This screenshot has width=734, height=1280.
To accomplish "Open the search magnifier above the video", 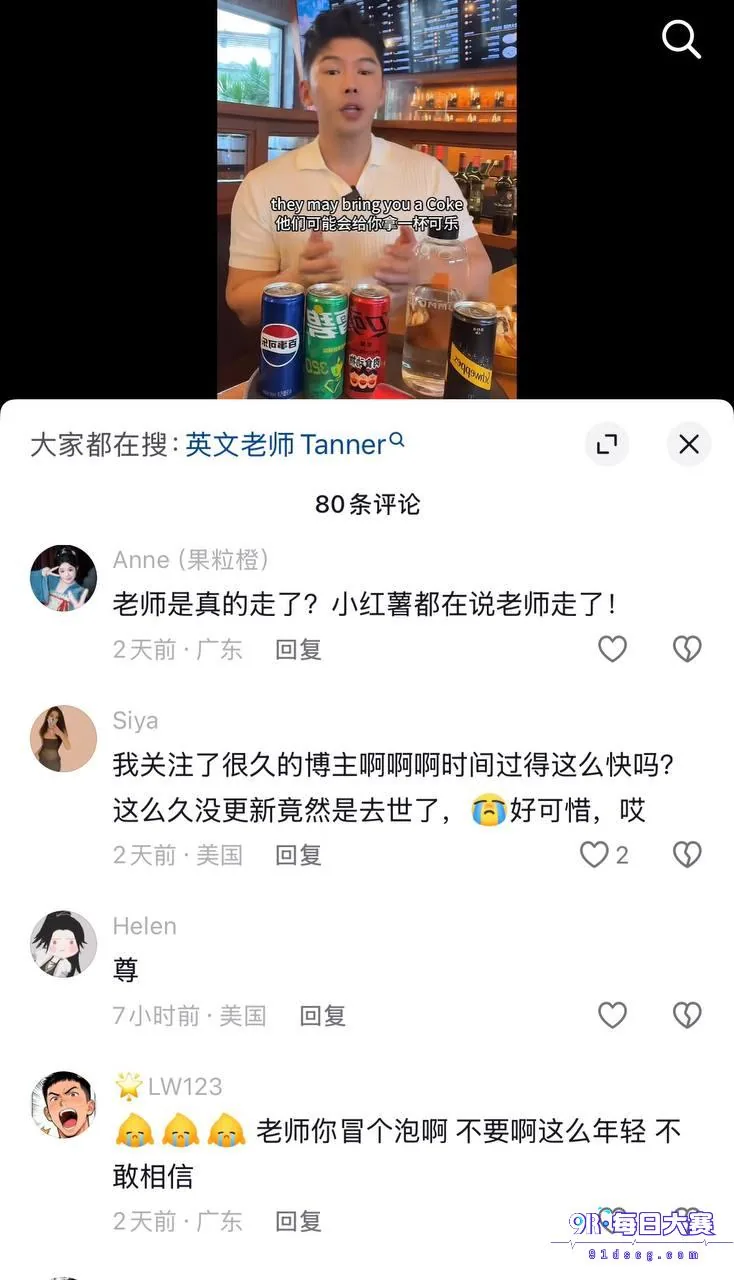I will click(681, 39).
